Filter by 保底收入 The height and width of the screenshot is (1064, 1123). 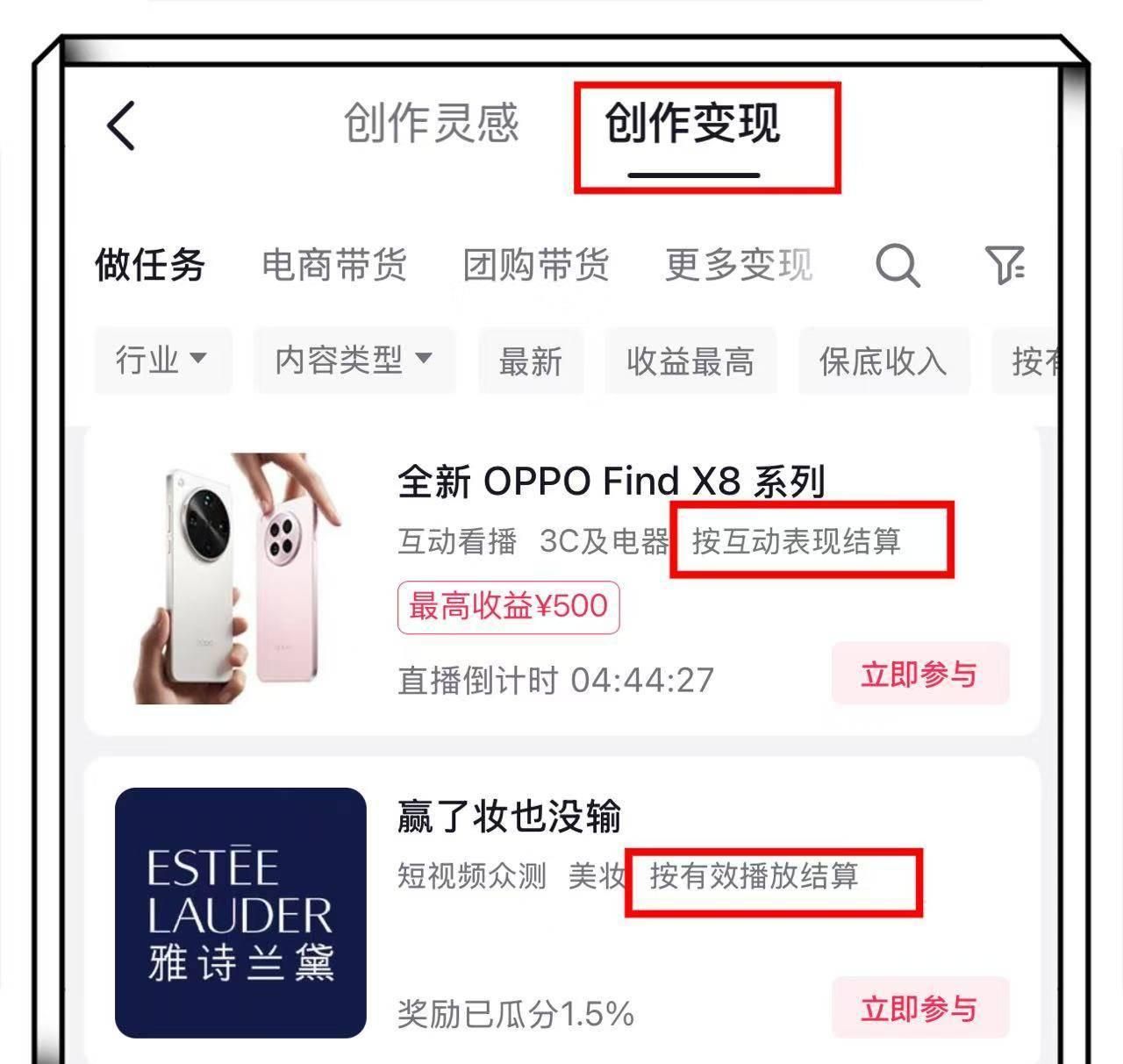pyautogui.click(x=883, y=361)
